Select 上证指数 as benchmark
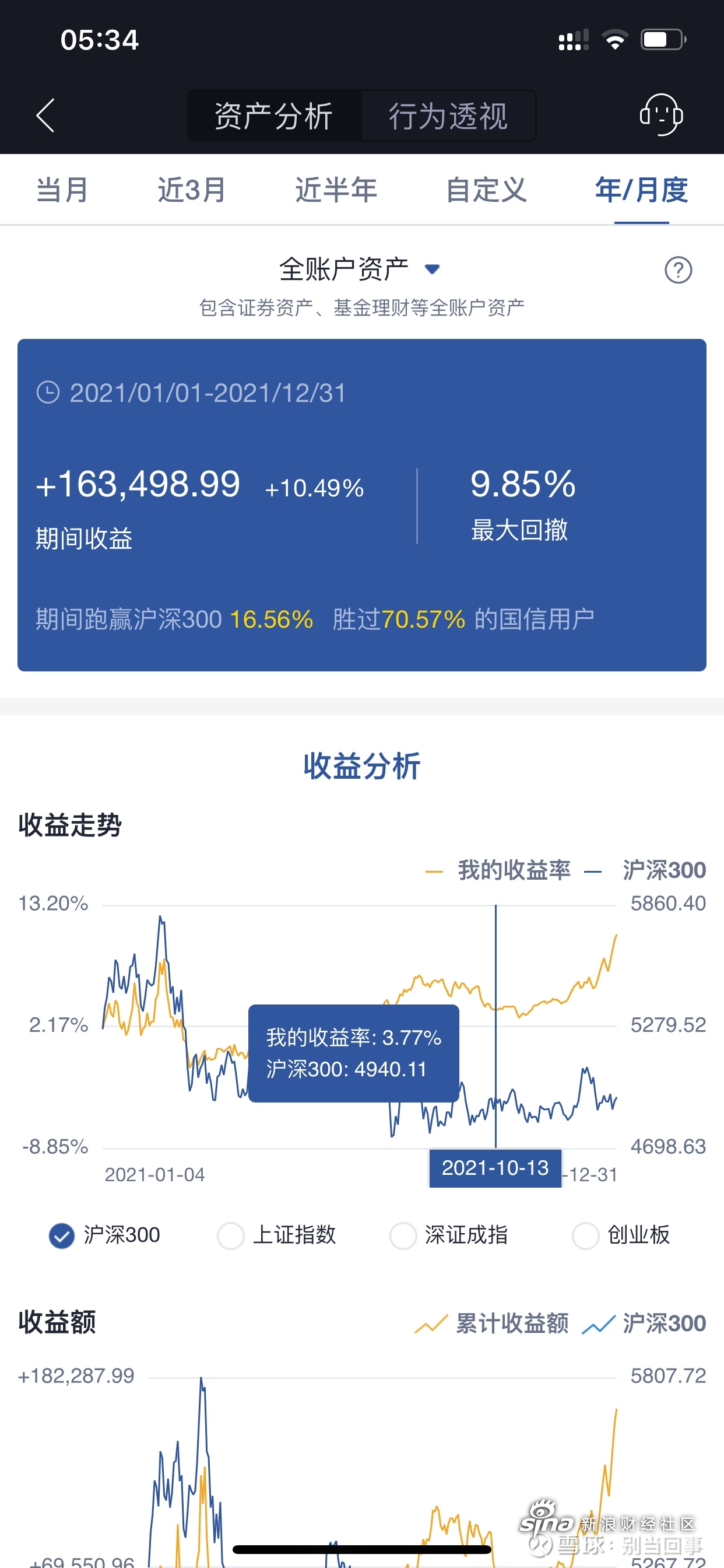 click(277, 1235)
